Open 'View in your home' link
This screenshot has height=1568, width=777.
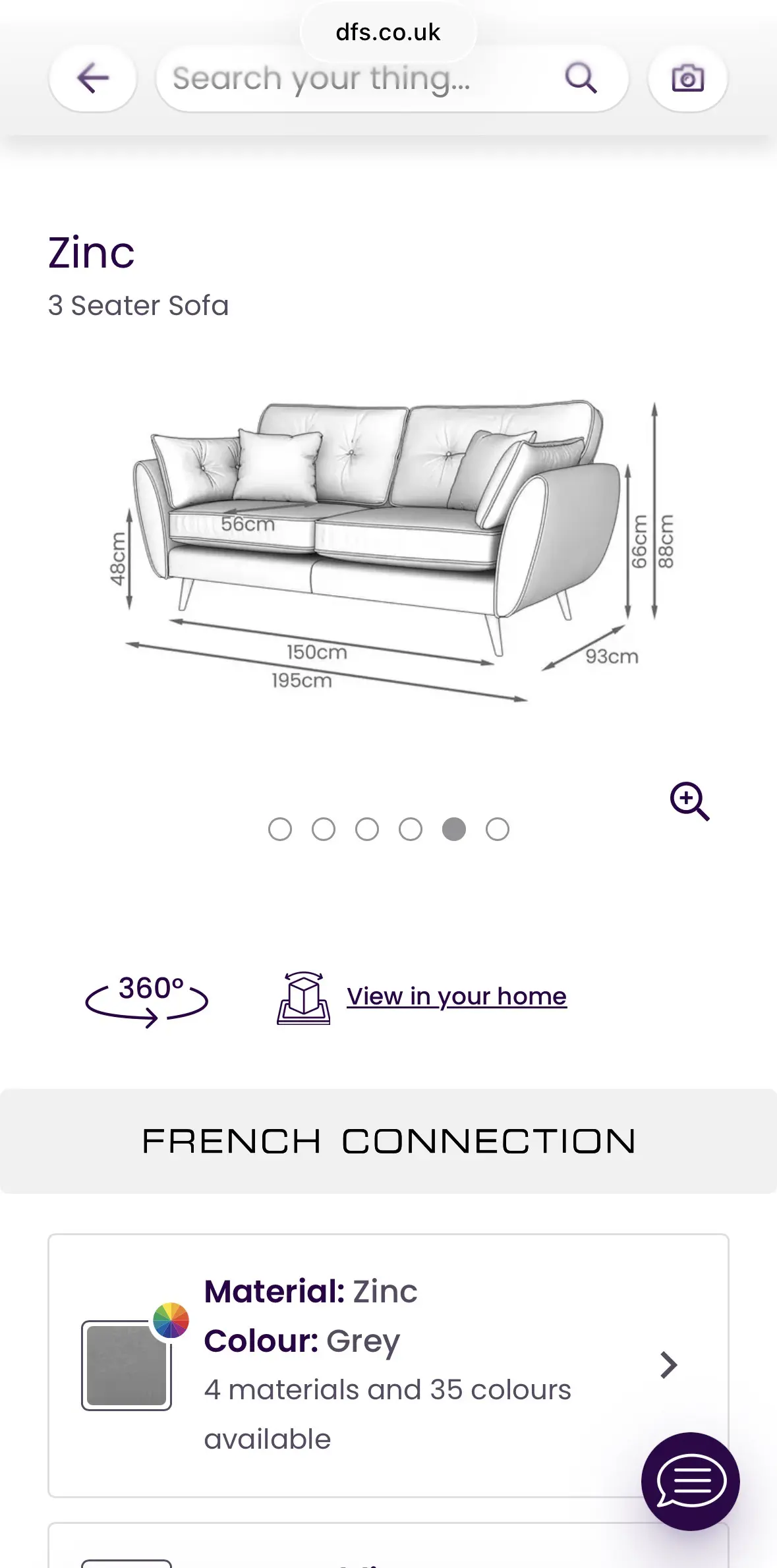pos(456,997)
